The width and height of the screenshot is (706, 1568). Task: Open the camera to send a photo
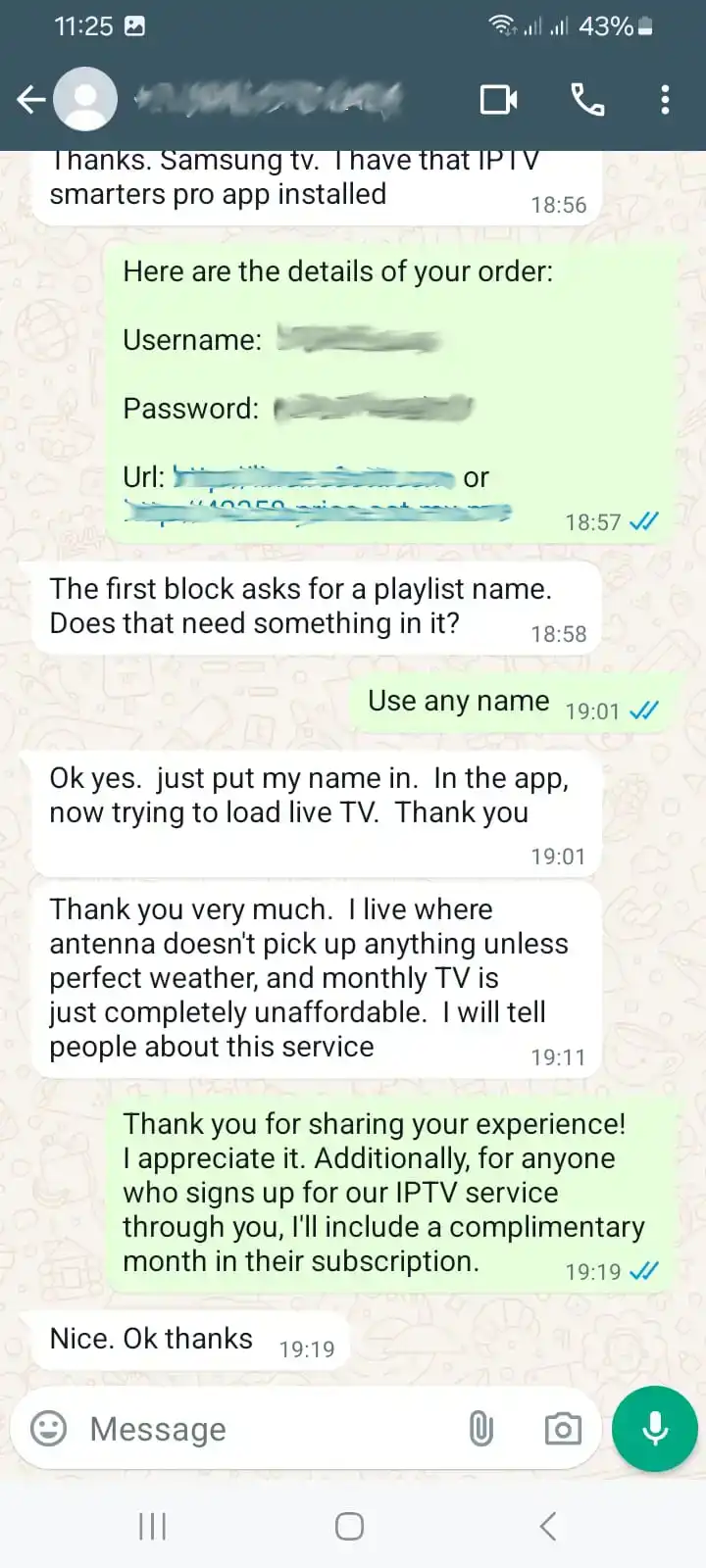[x=562, y=1429]
